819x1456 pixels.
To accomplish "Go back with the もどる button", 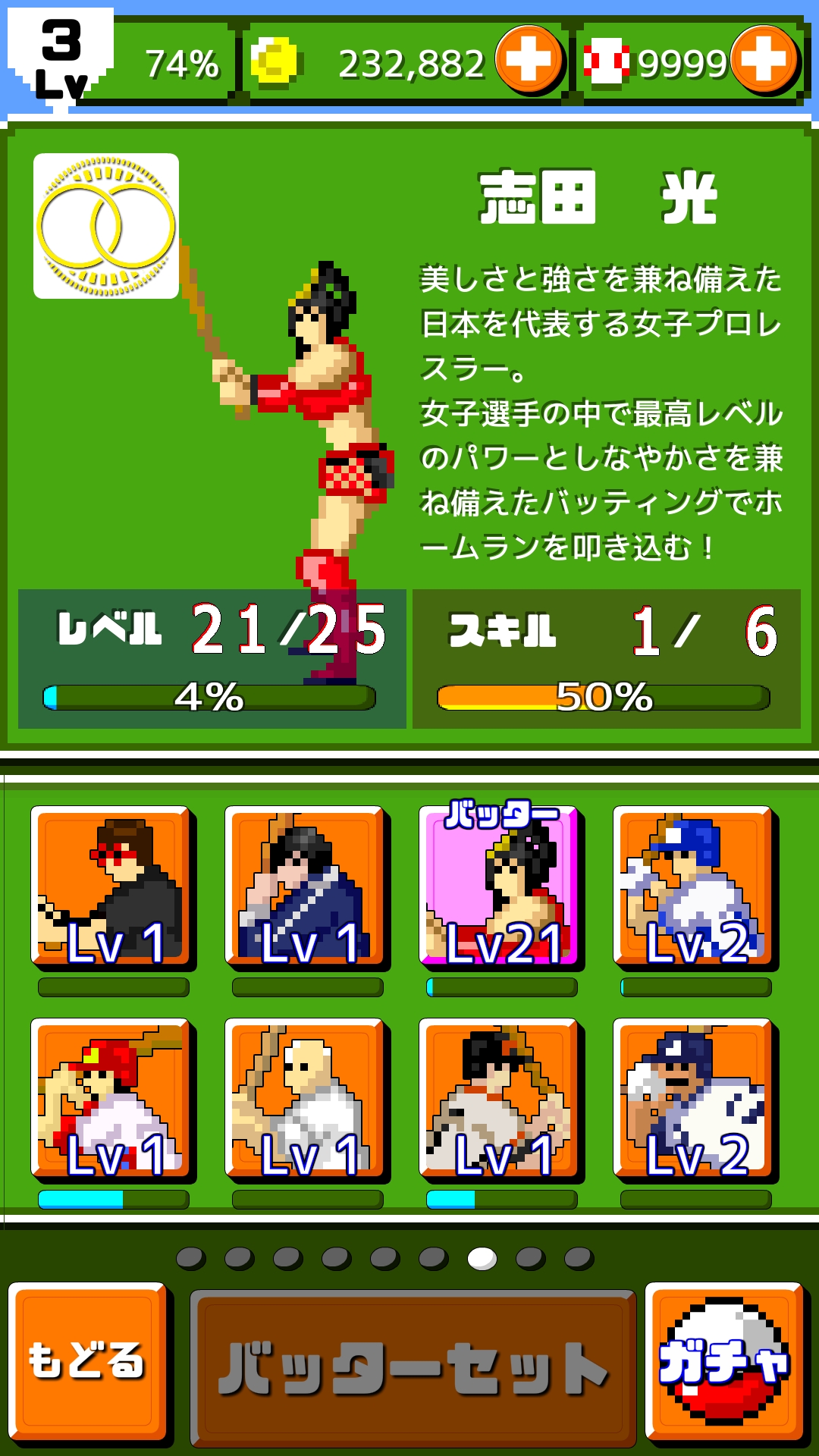I will 87,1360.
